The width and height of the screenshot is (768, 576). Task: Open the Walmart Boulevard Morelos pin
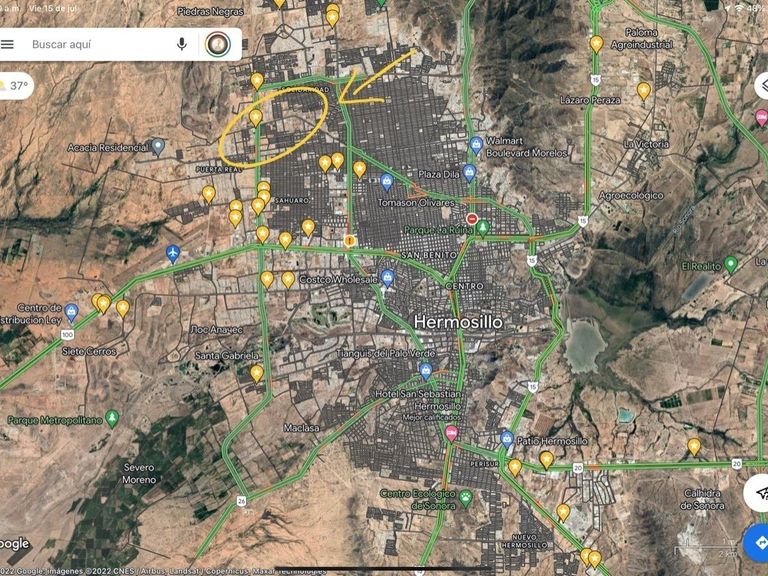[x=476, y=145]
